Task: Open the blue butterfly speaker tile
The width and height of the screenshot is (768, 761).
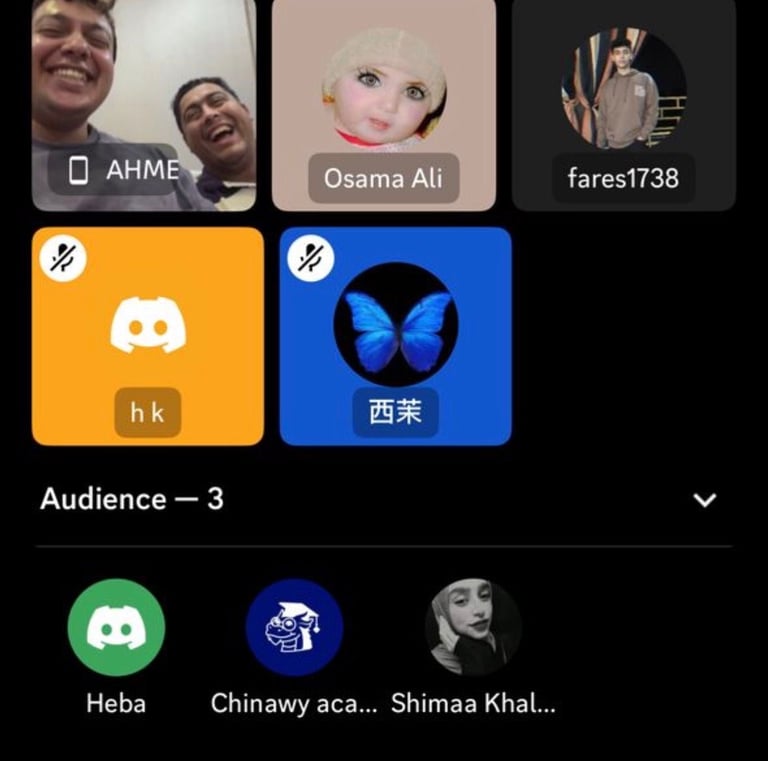Action: tap(395, 336)
